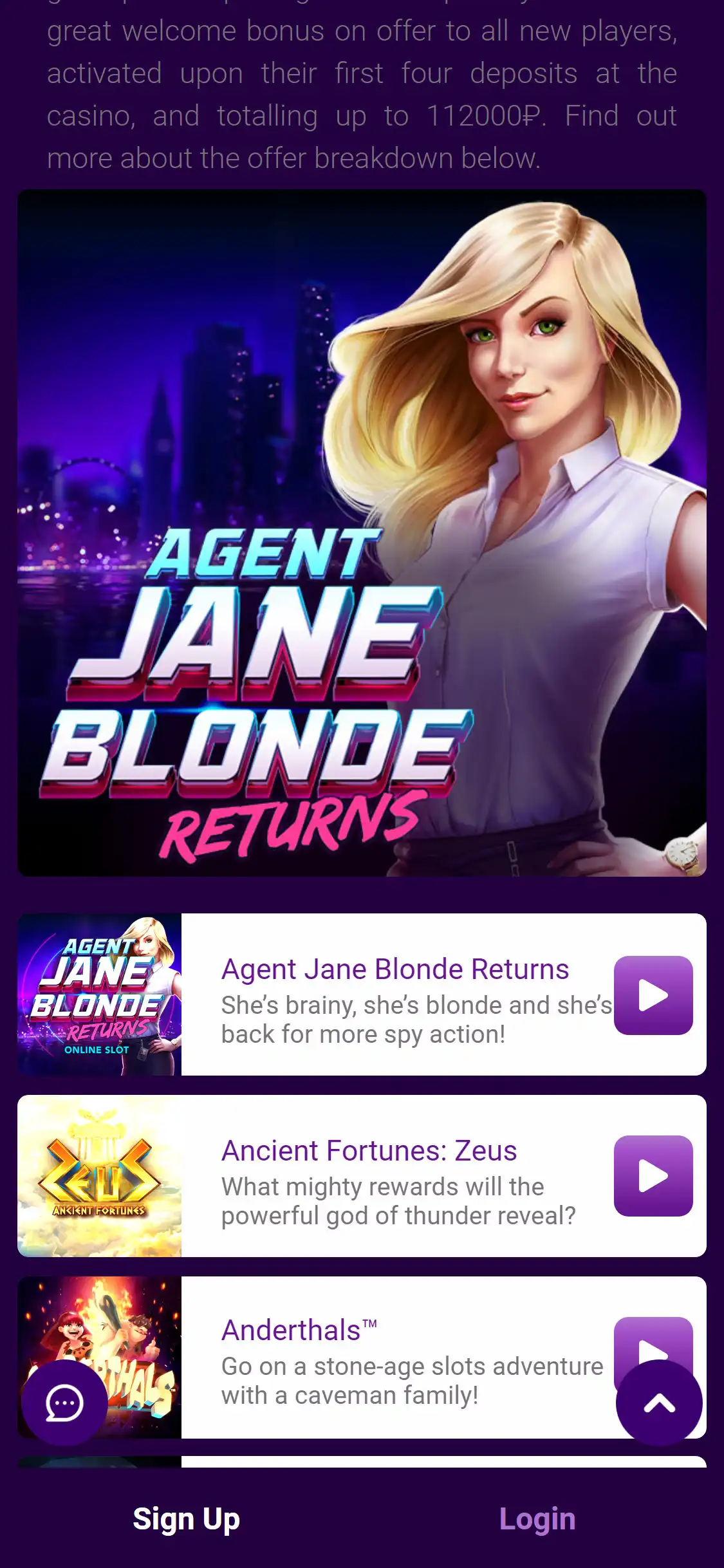Screen dimensions: 724x1568
Task: Open the small Agent Jane Blonde Returns thumbnail
Action: click(x=100, y=994)
